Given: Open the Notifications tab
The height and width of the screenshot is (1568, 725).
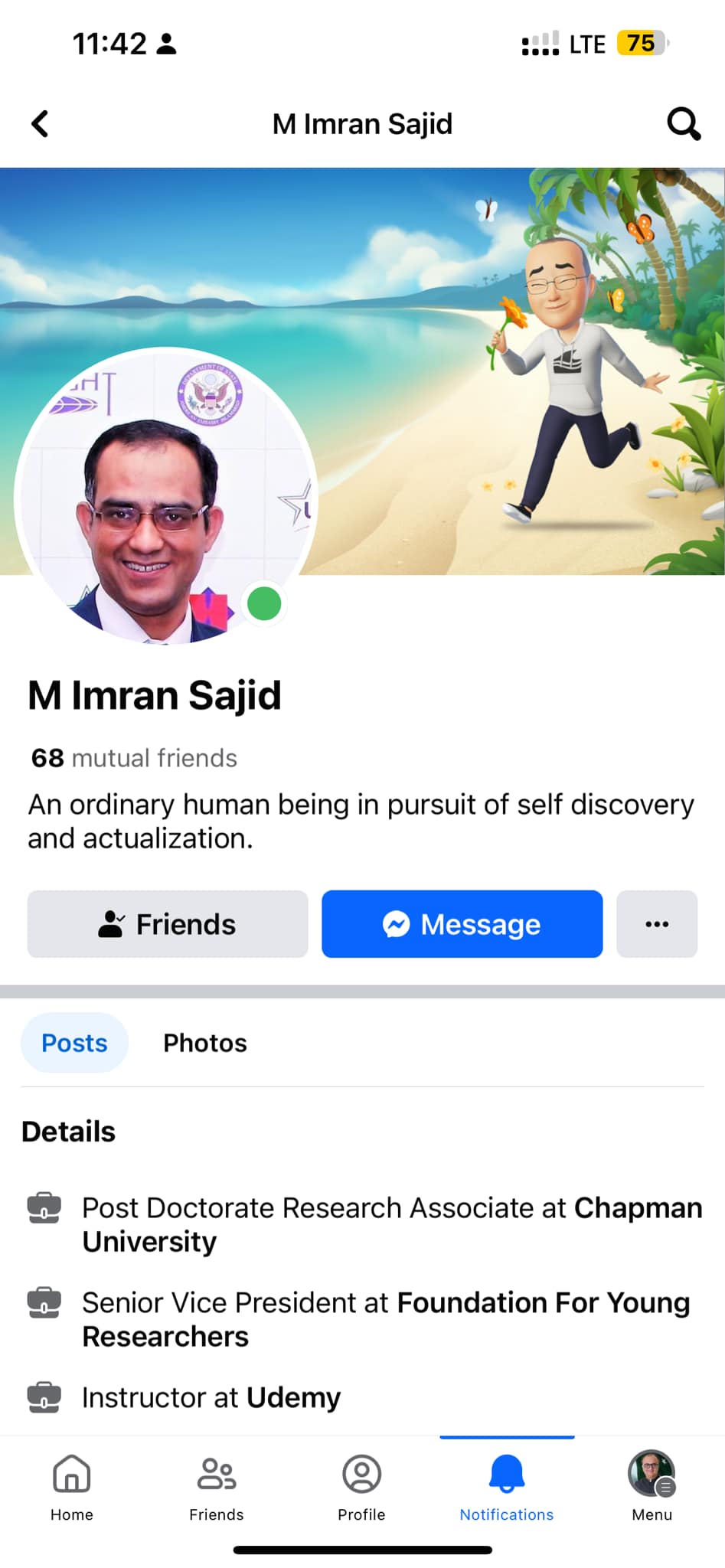Looking at the screenshot, I should pos(507,1488).
